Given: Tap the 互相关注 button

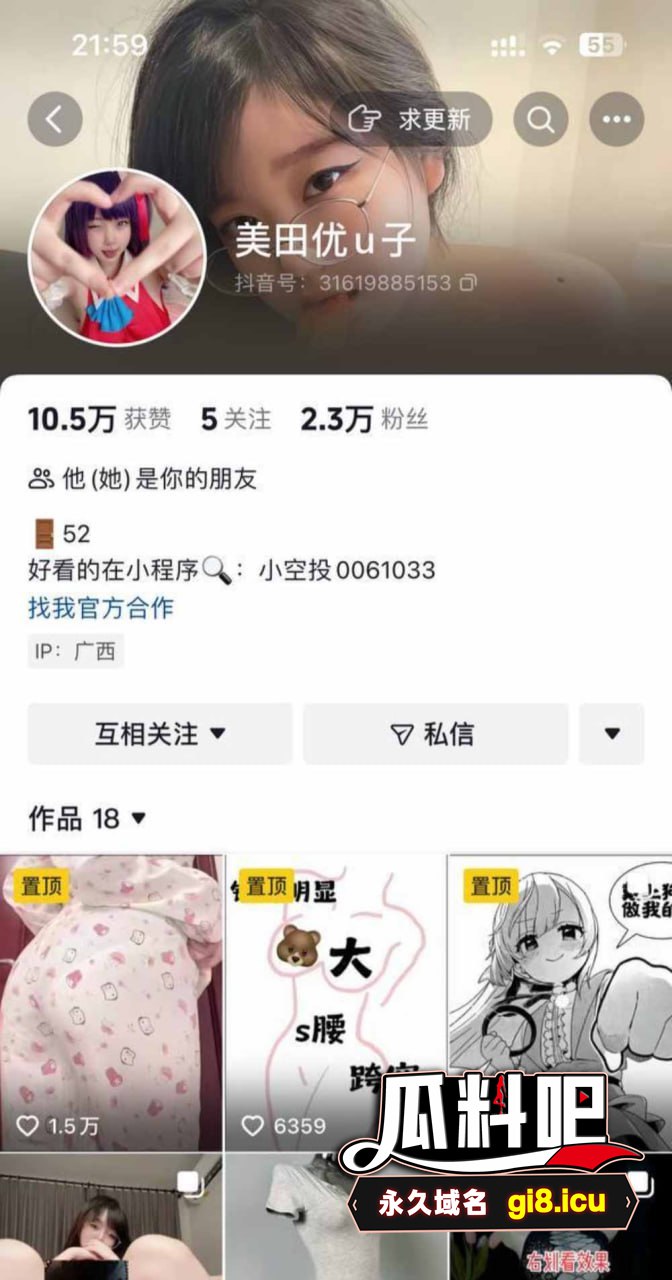Looking at the screenshot, I should tap(160, 734).
